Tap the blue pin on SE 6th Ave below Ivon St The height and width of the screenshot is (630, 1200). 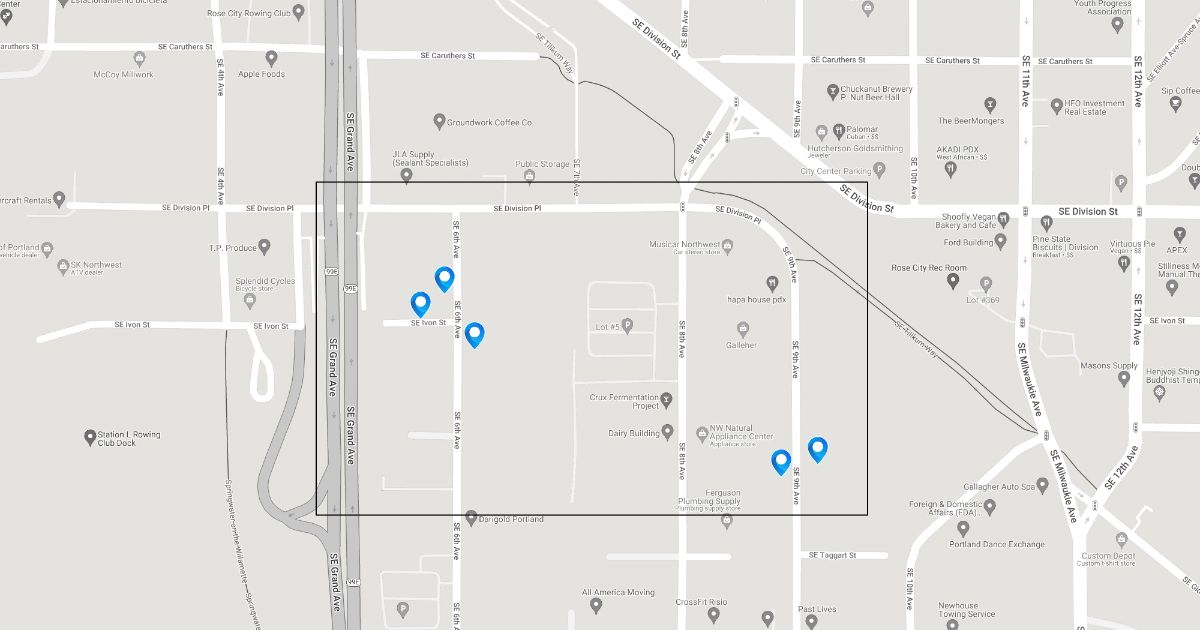(475, 335)
